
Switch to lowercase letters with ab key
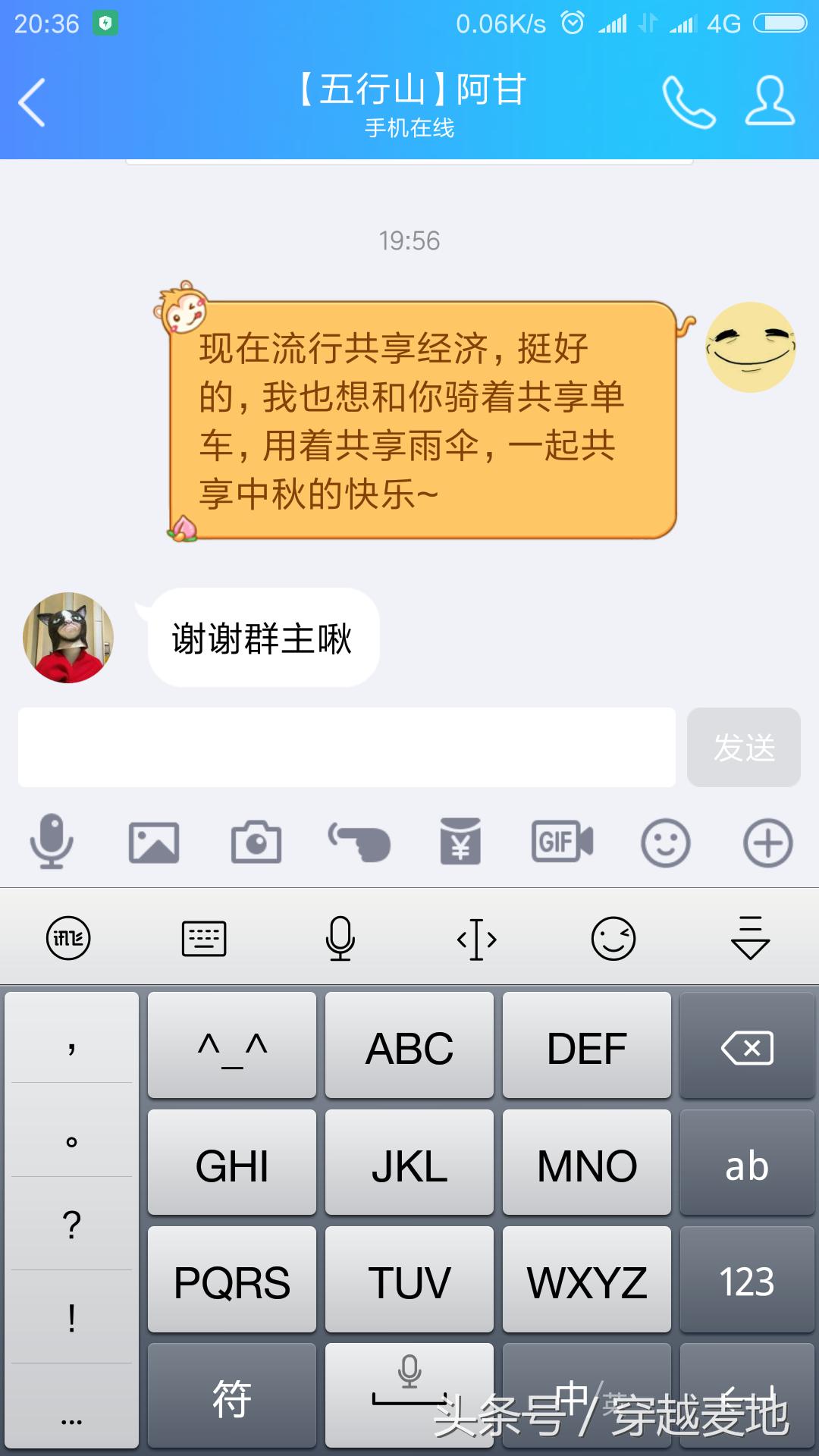click(x=746, y=1166)
